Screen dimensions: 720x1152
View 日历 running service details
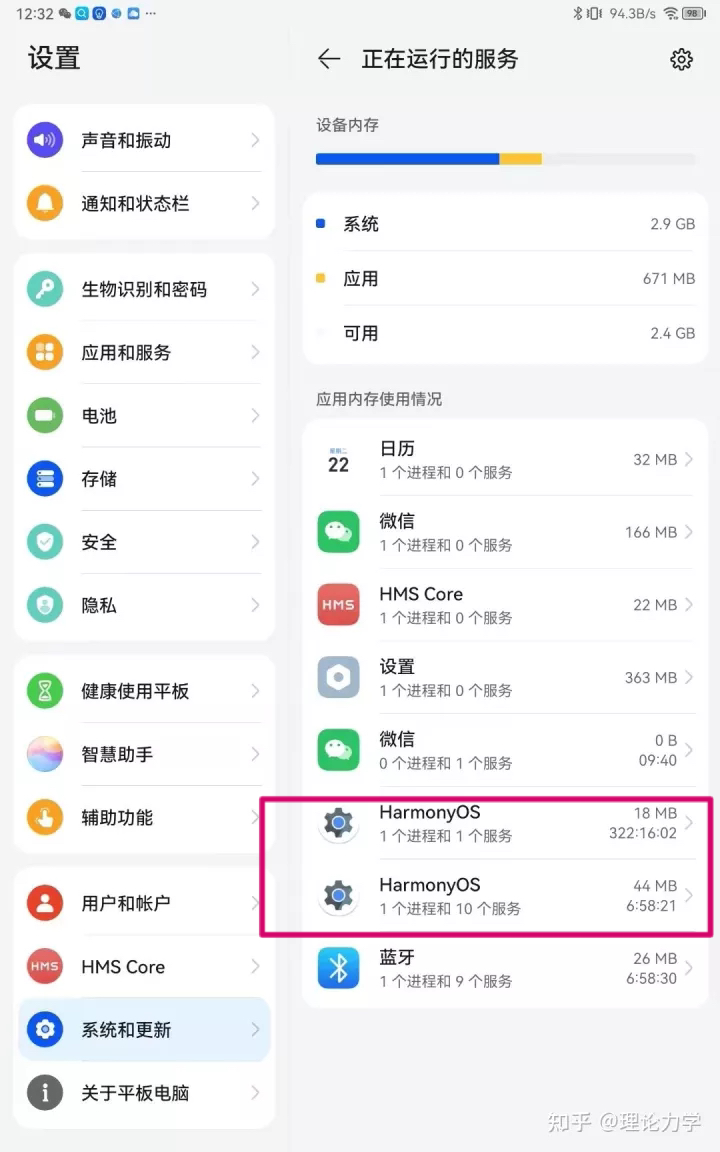[x=505, y=460]
